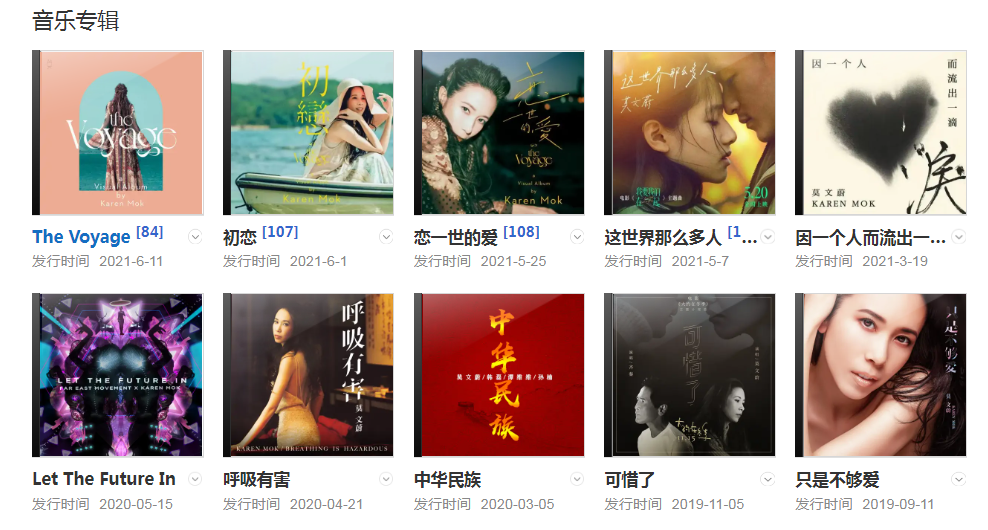
Task: Open the 中华民族 album cover
Action: tap(500, 375)
